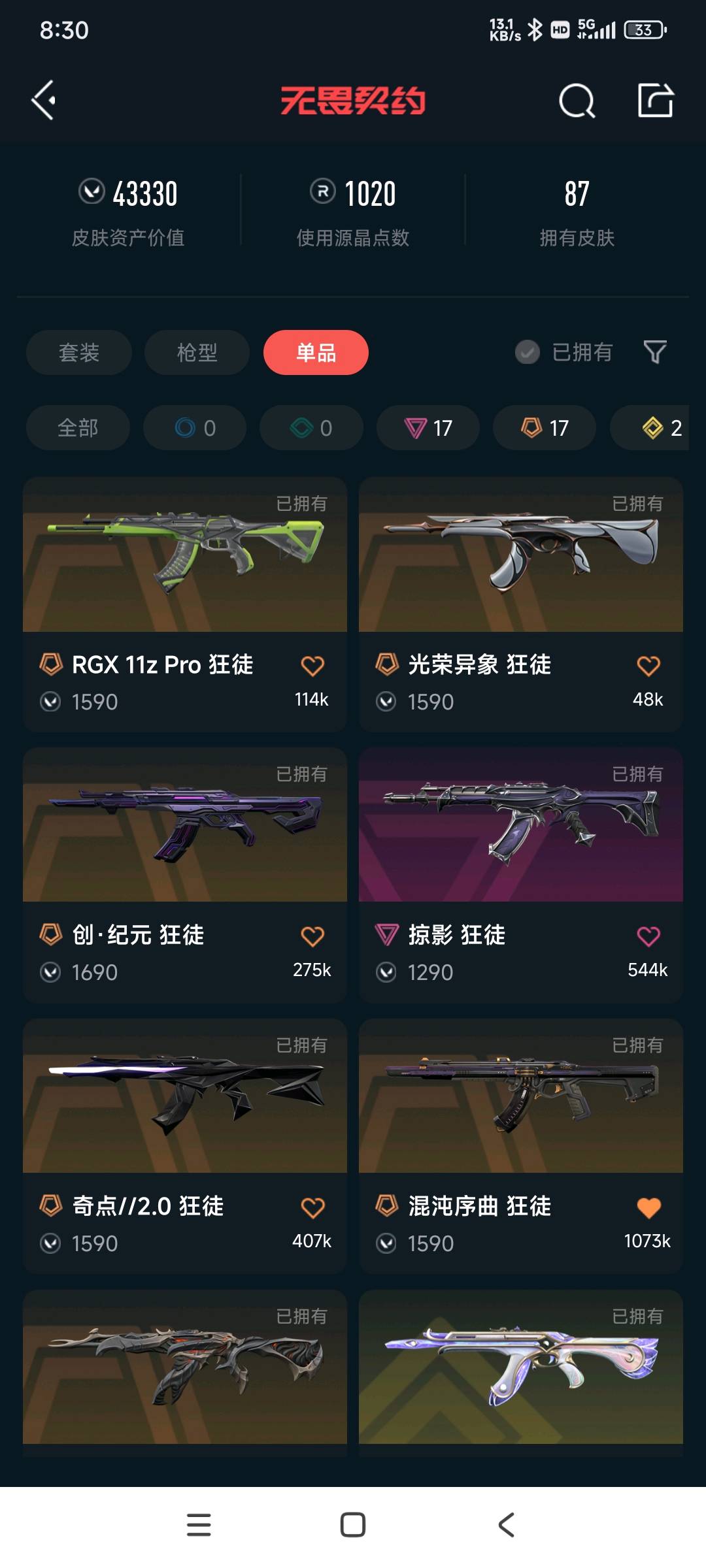Screen dimensions: 706x1568
Task: Open the search icon in the header
Action: pyautogui.click(x=577, y=101)
